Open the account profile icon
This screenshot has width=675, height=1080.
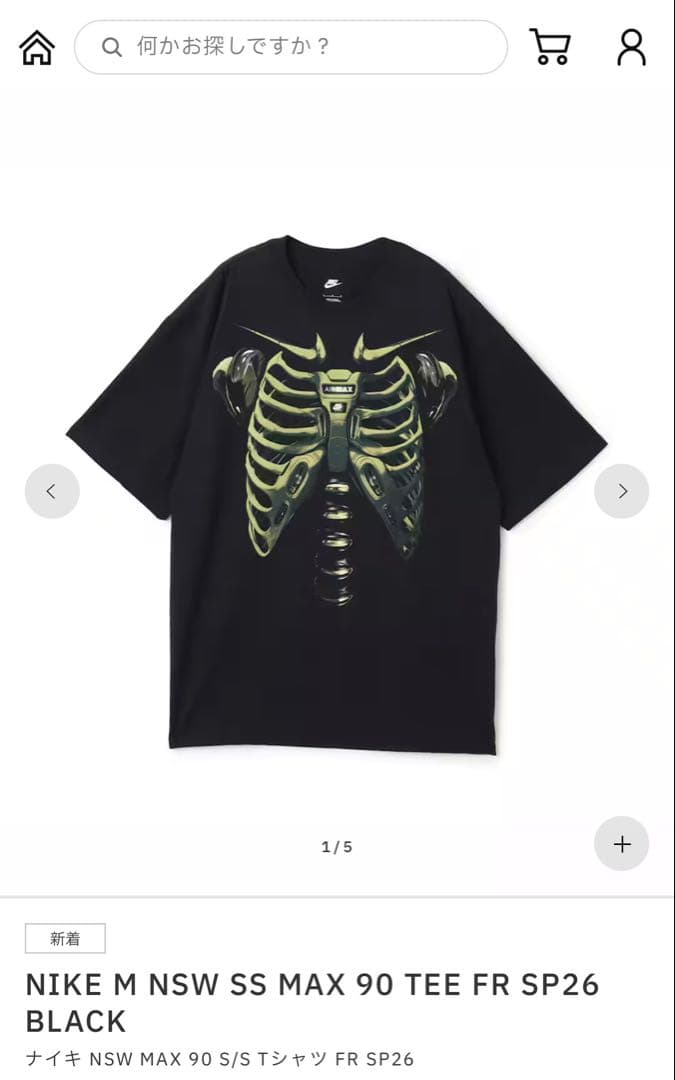[x=631, y=47]
